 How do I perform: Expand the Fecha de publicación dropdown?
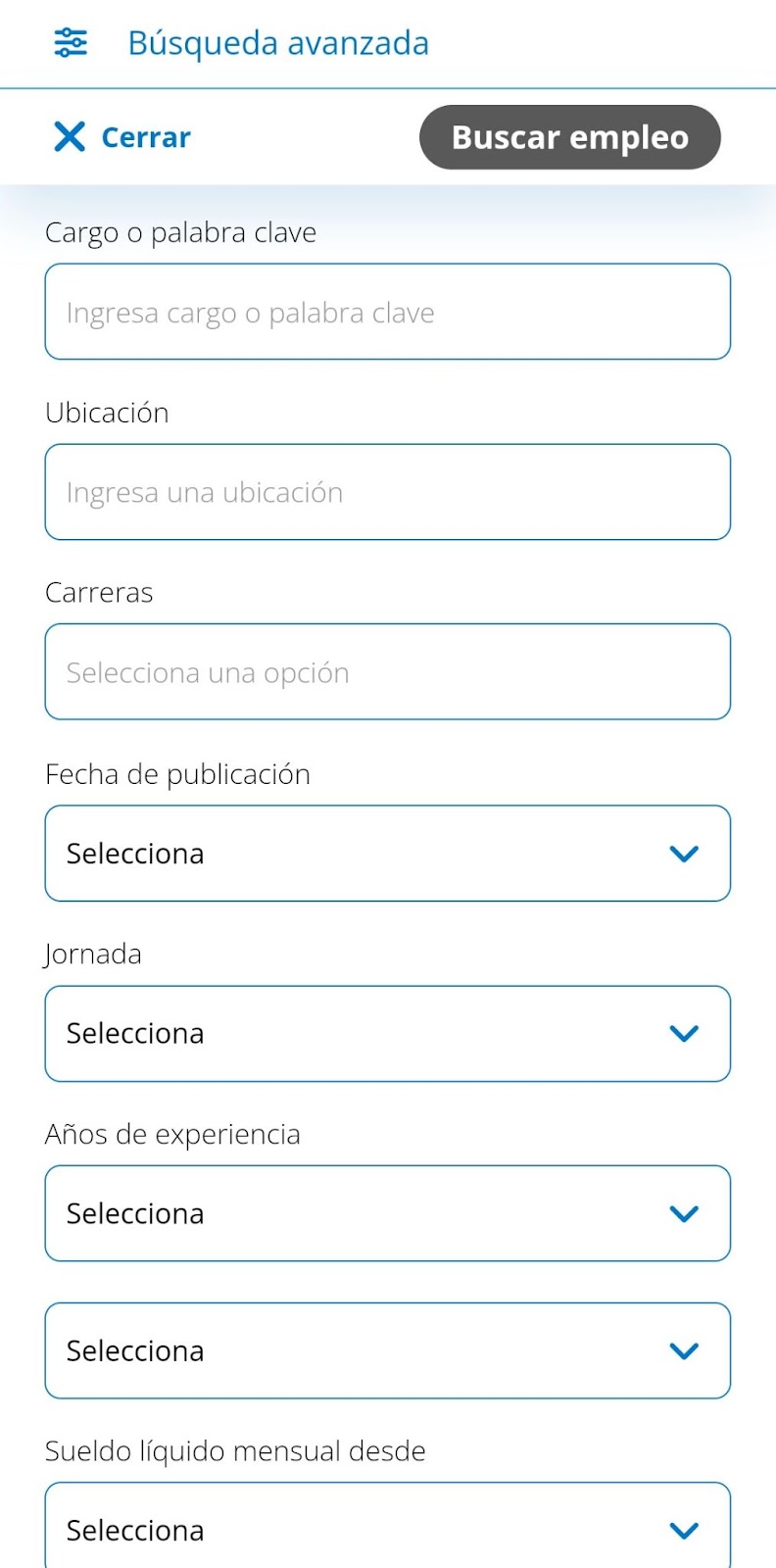388,854
